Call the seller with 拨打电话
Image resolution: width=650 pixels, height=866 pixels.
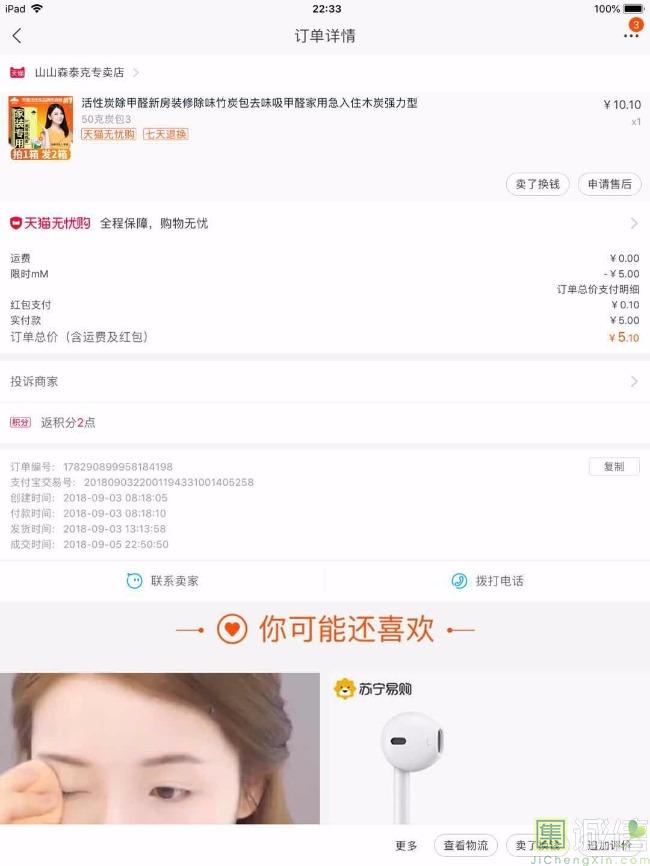point(487,581)
